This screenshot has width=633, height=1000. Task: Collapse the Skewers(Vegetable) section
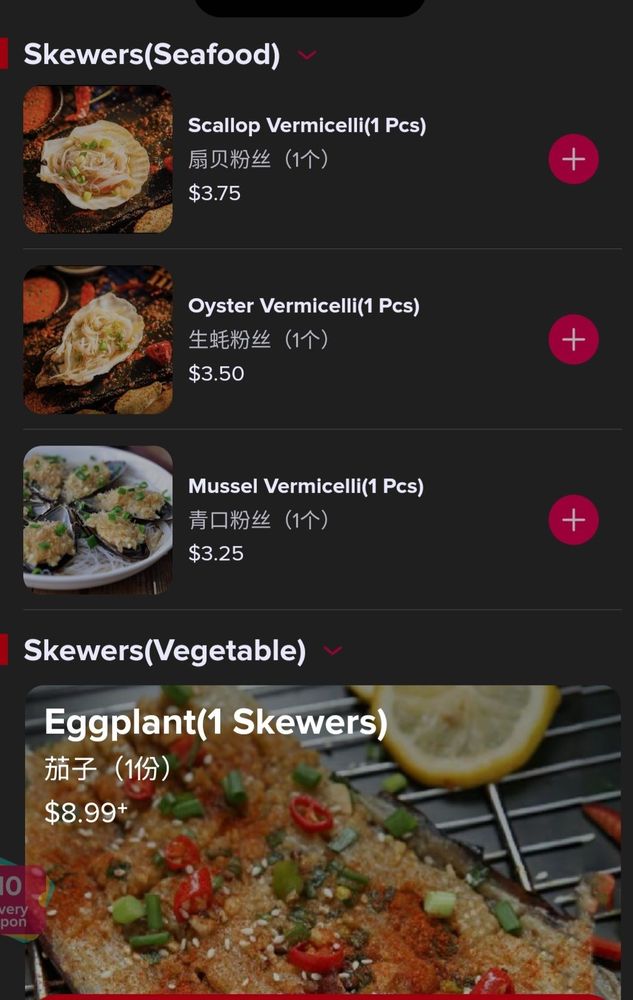[x=333, y=651]
